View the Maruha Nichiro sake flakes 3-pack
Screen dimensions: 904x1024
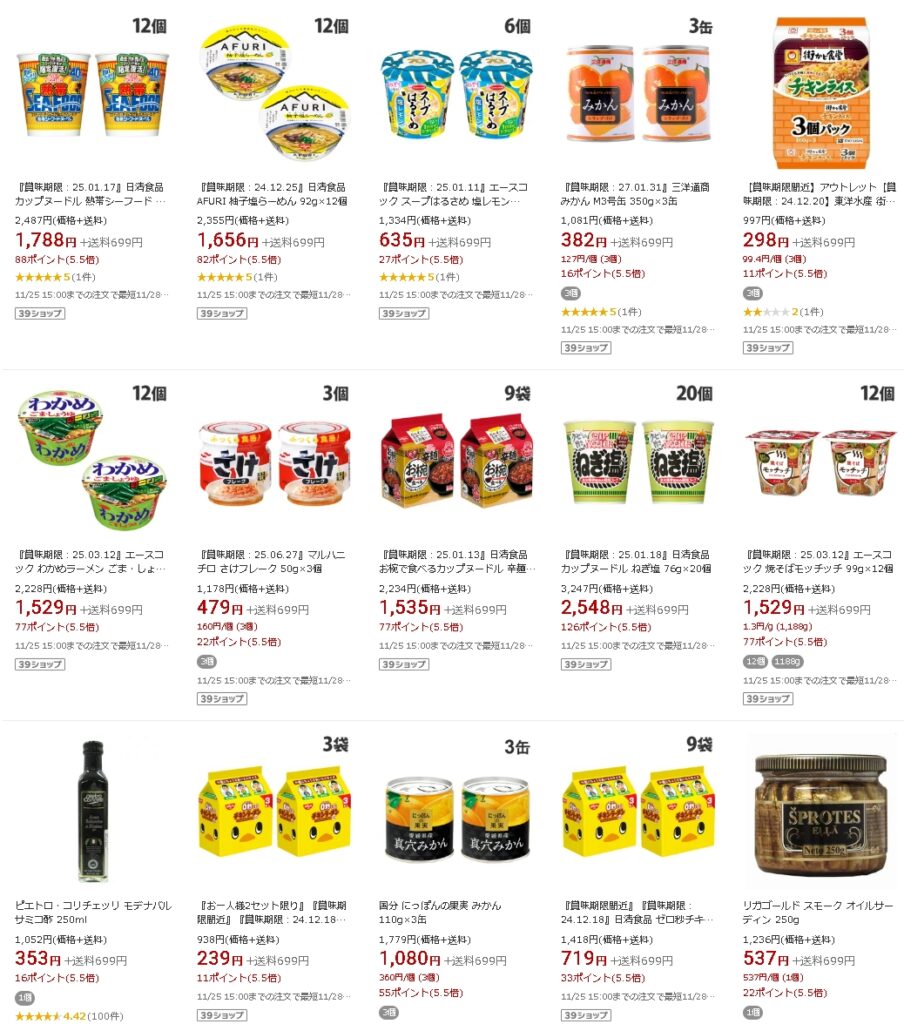click(x=274, y=462)
